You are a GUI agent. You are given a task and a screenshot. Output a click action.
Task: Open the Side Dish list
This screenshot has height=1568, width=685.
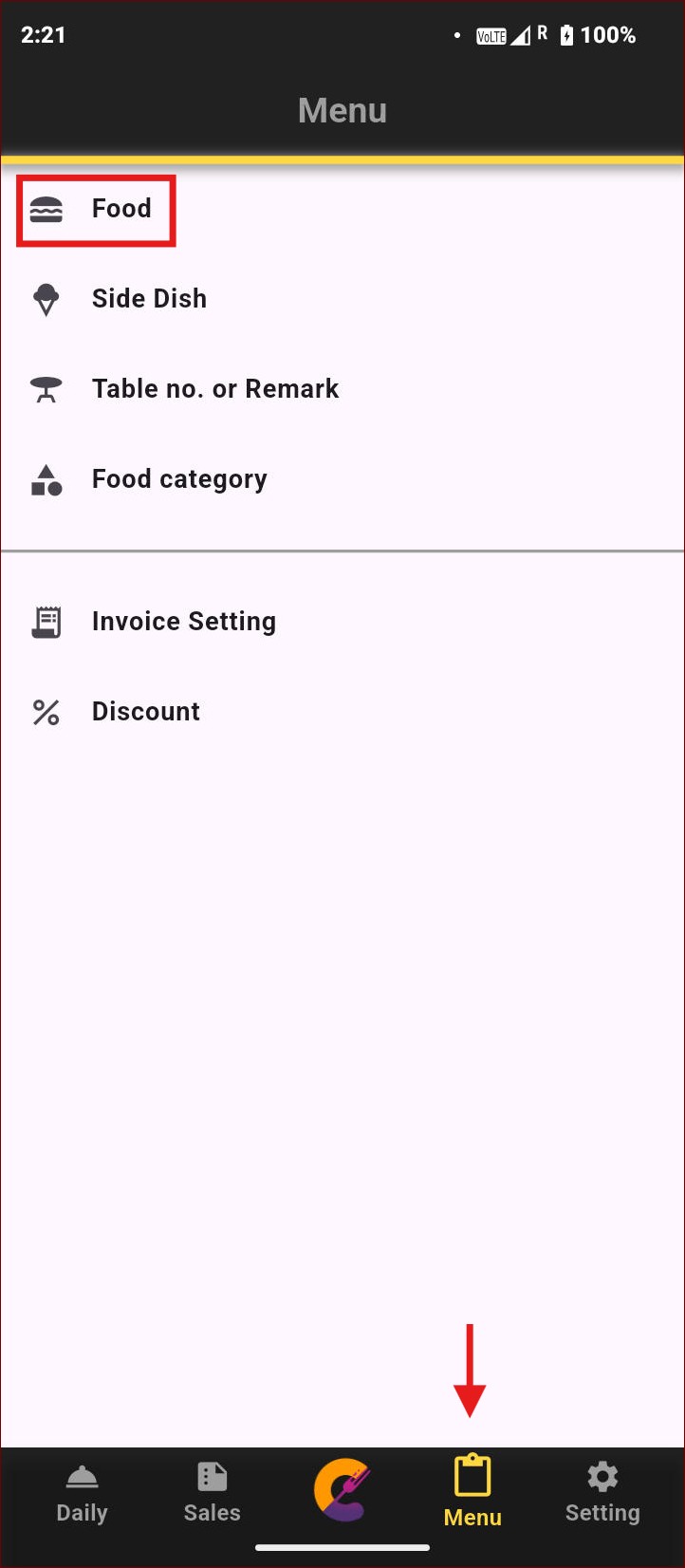[x=148, y=299]
